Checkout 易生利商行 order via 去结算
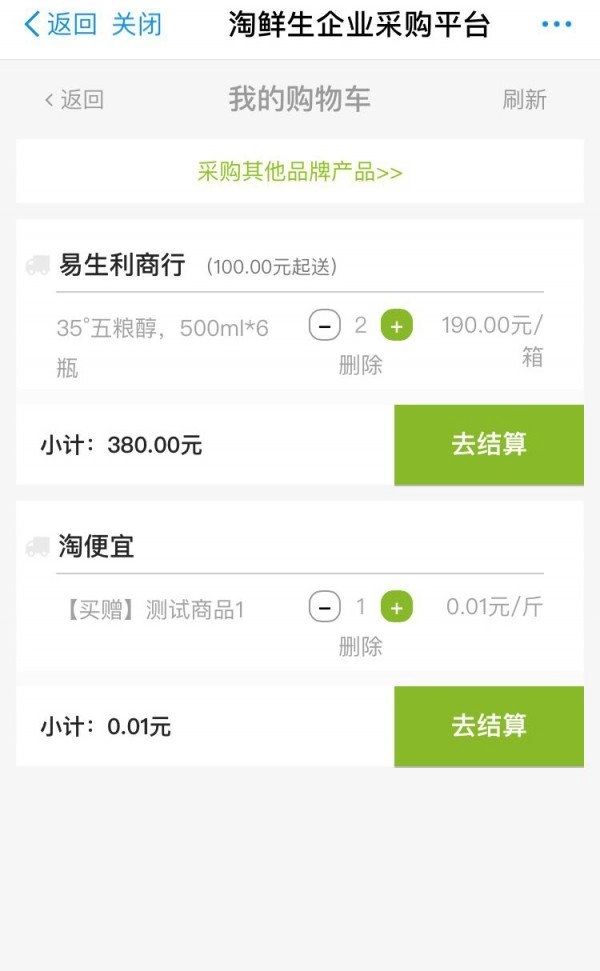This screenshot has height=971, width=600. (x=489, y=445)
